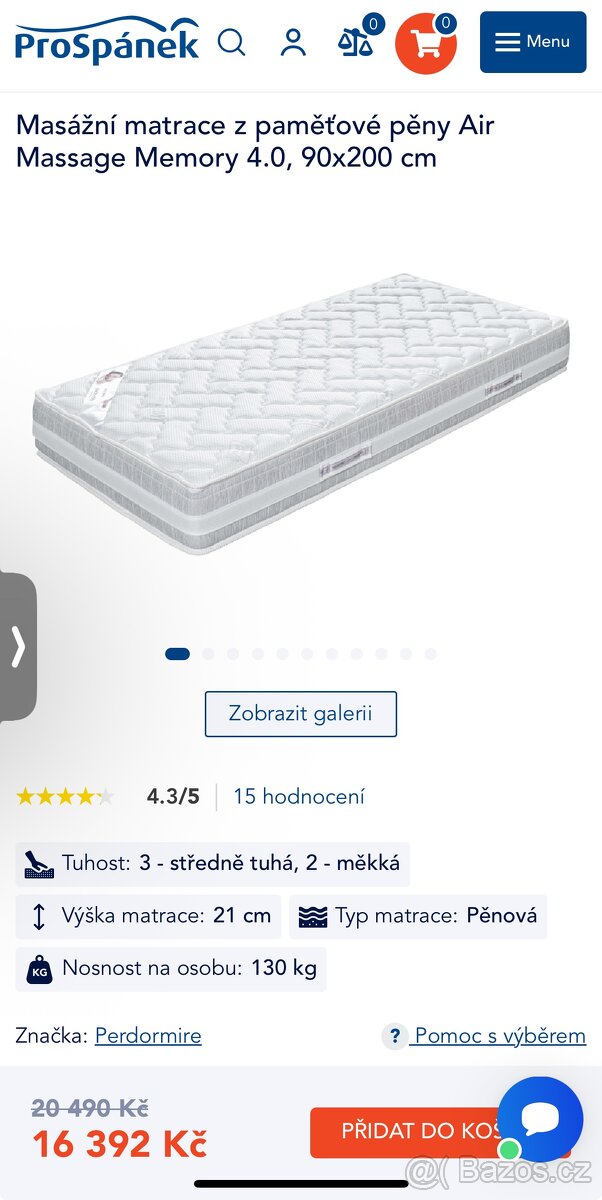The height and width of the screenshot is (1200, 602).
Task: Jump to the second gallery dot
Action: pos(208,654)
